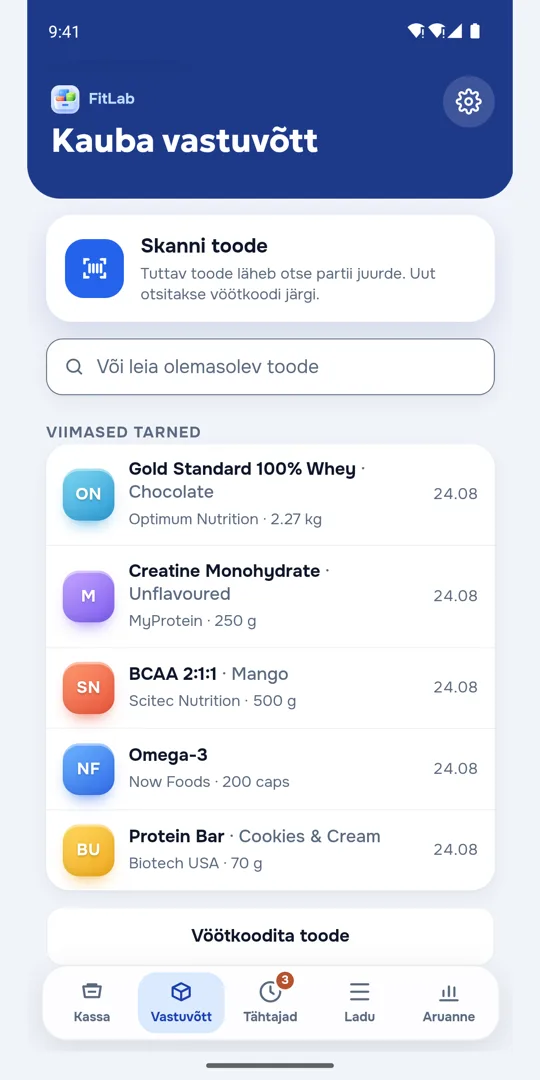This screenshot has width=540, height=1080.
Task: Open Gold Standard 100% Whey delivery
Action: point(270,495)
